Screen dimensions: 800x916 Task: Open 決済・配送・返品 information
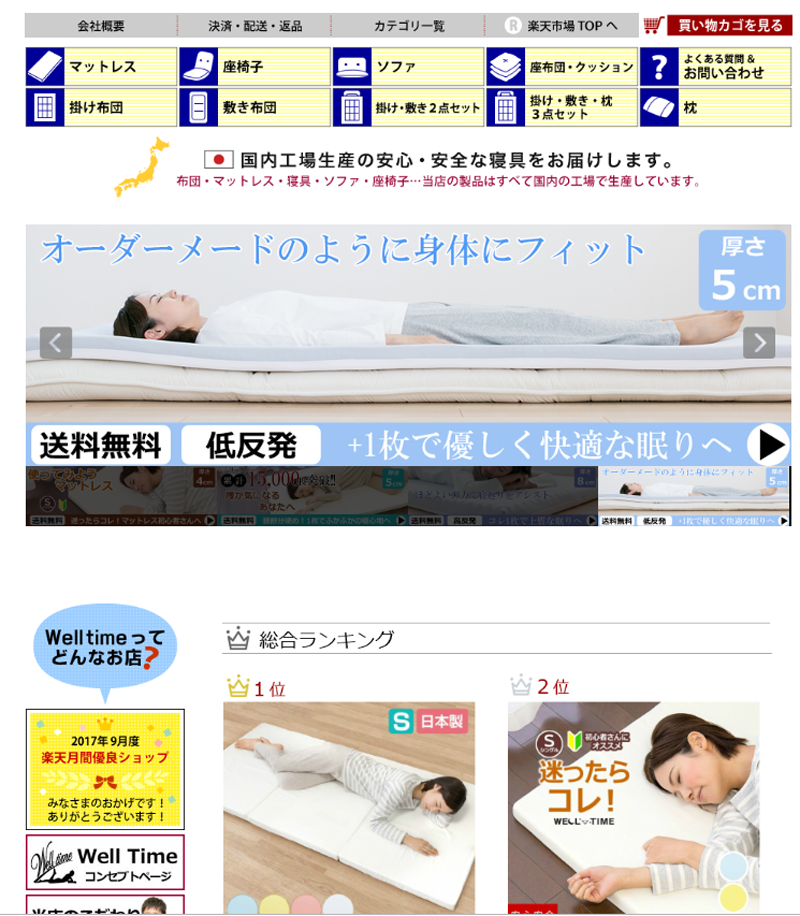(255, 25)
